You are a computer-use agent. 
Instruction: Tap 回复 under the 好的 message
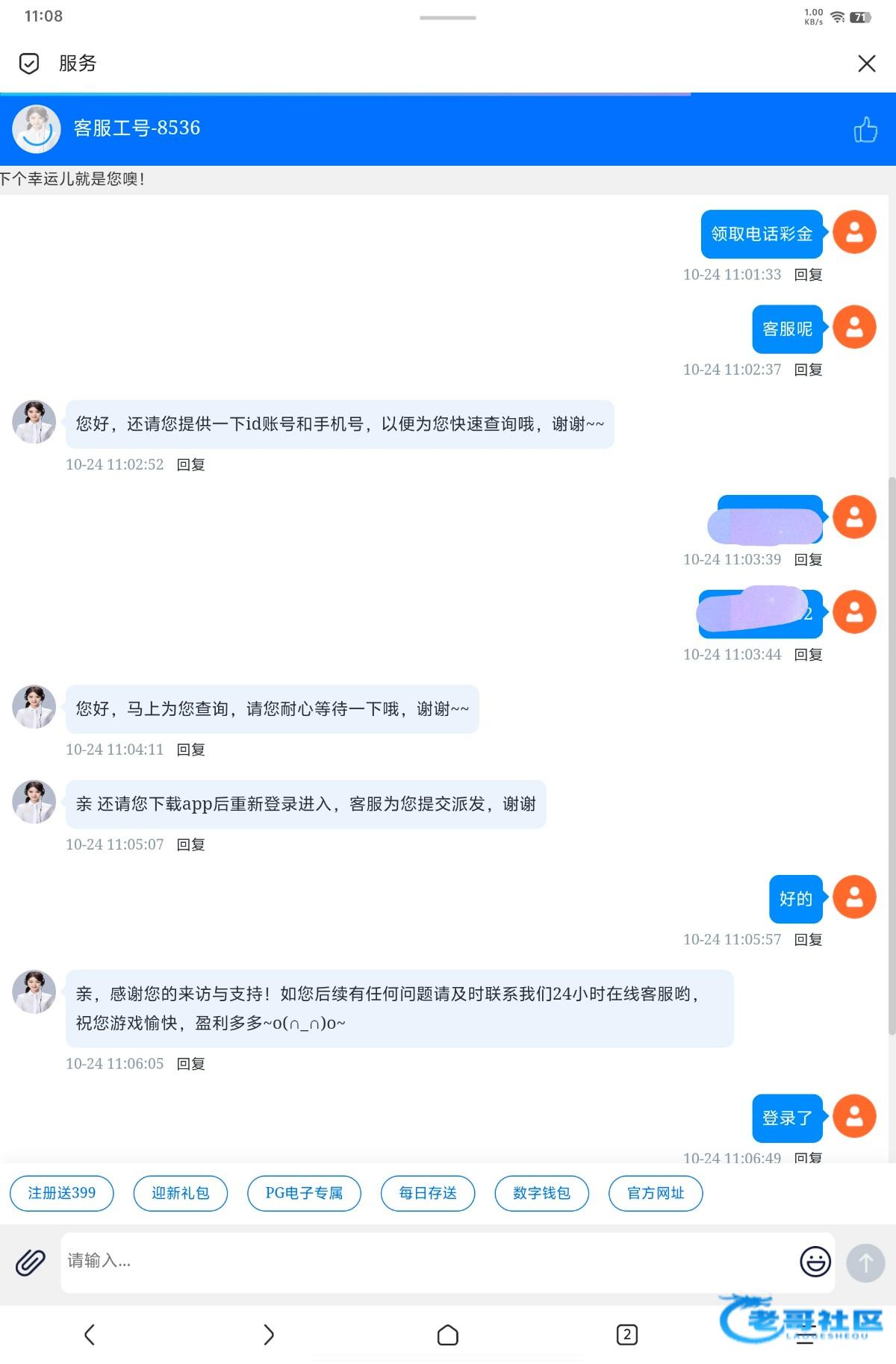tap(808, 939)
